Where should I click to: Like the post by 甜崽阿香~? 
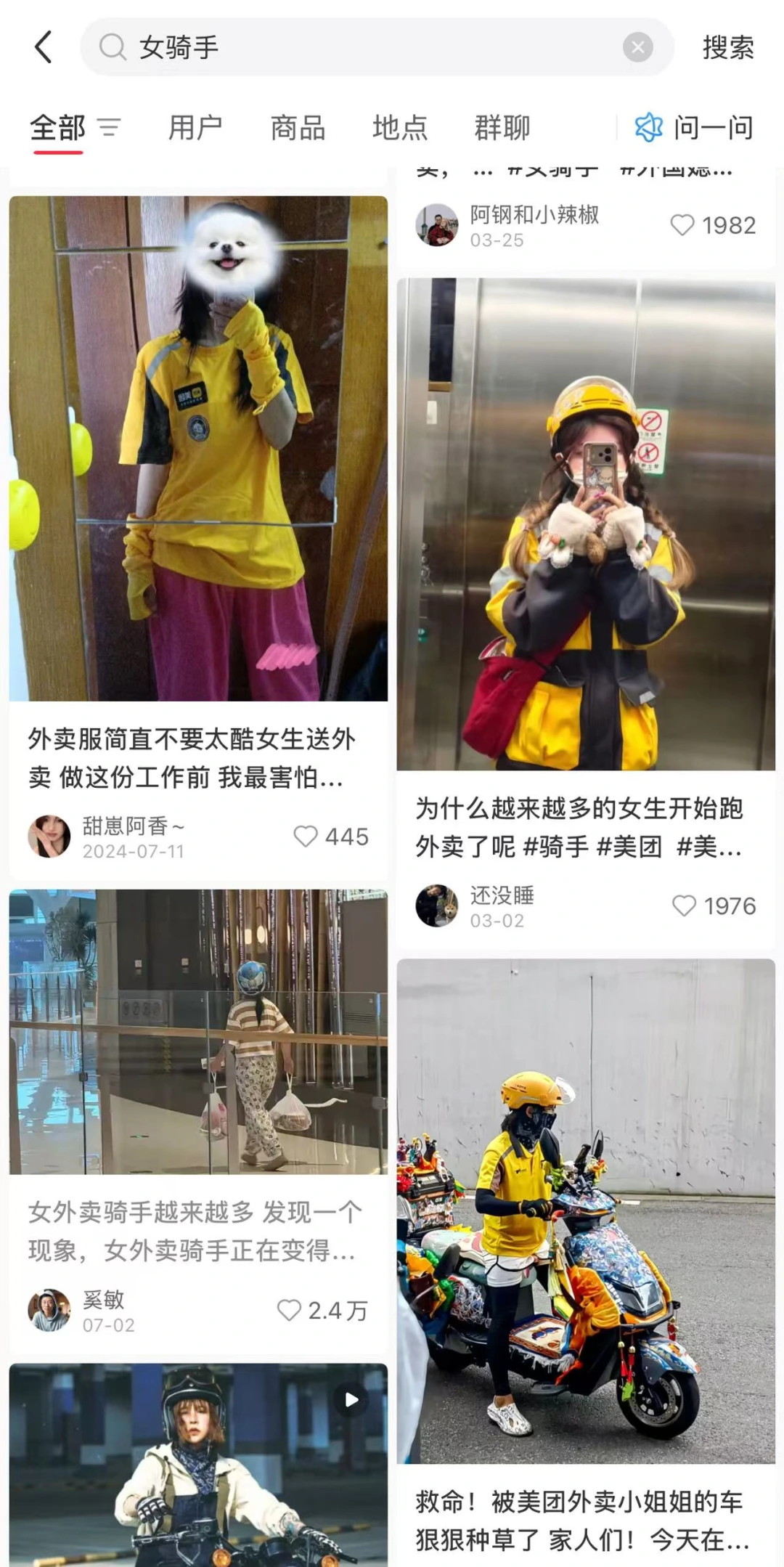click(306, 837)
